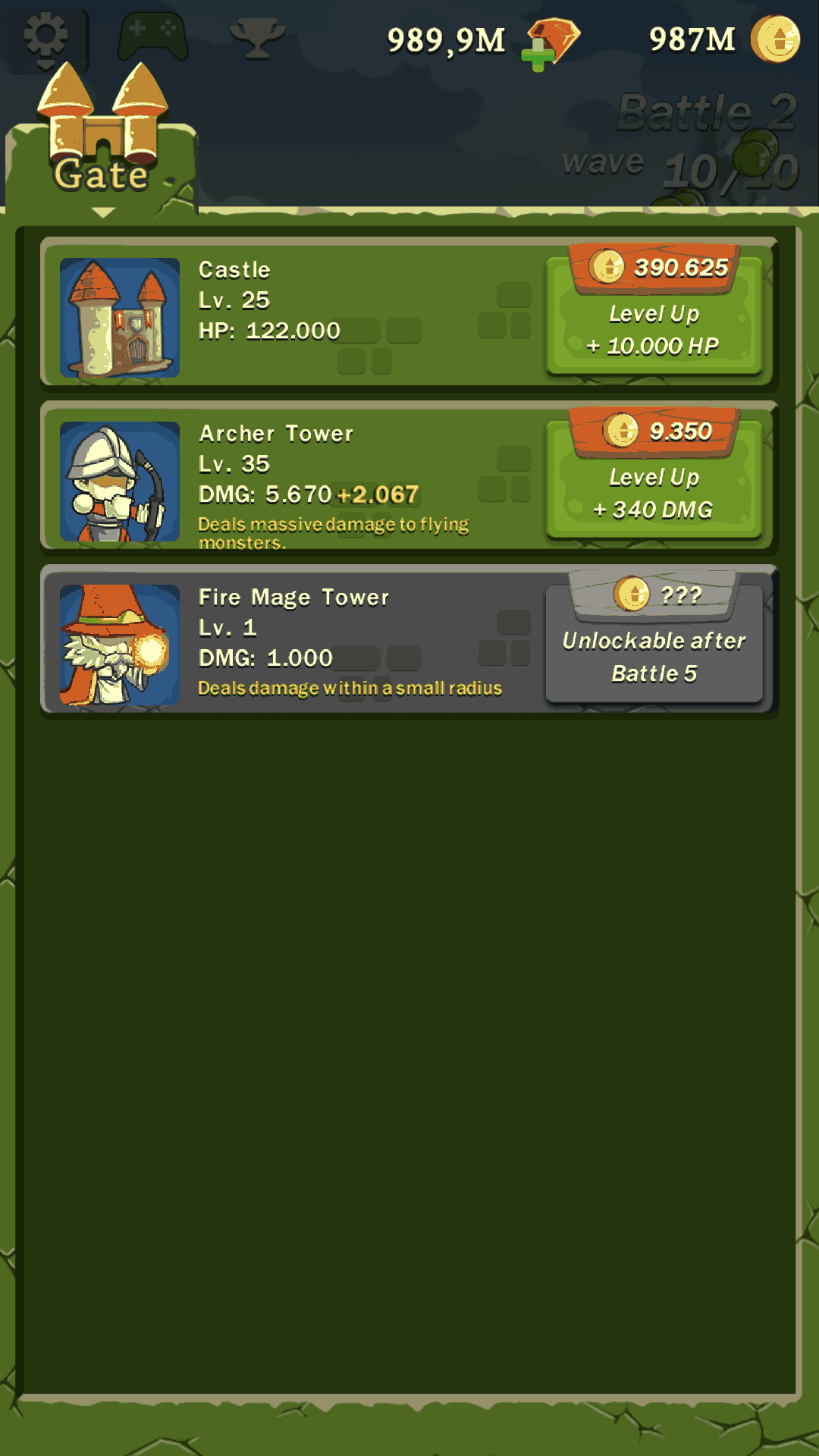819x1456 pixels.
Task: Open the trophy achievements icon
Action: click(257, 38)
